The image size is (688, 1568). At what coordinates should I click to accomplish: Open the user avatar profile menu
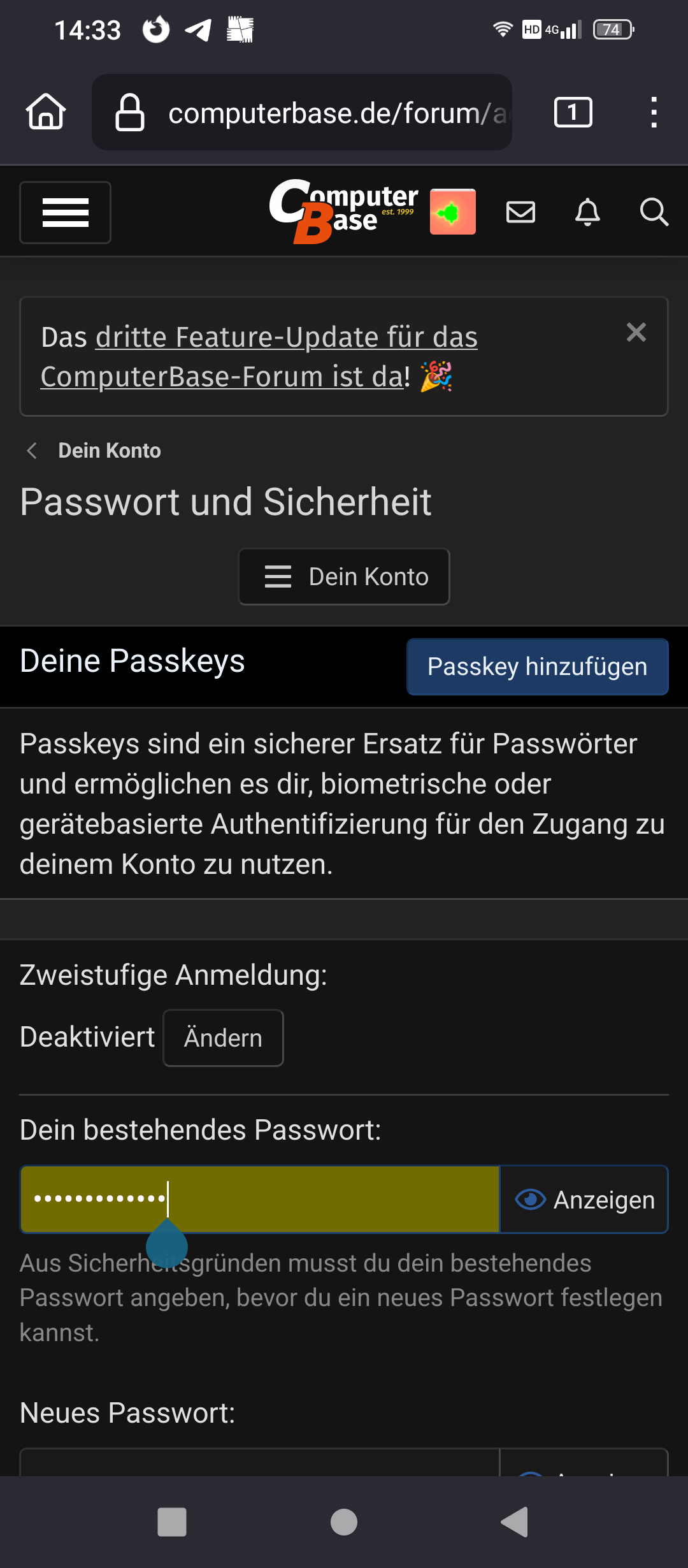click(x=452, y=212)
